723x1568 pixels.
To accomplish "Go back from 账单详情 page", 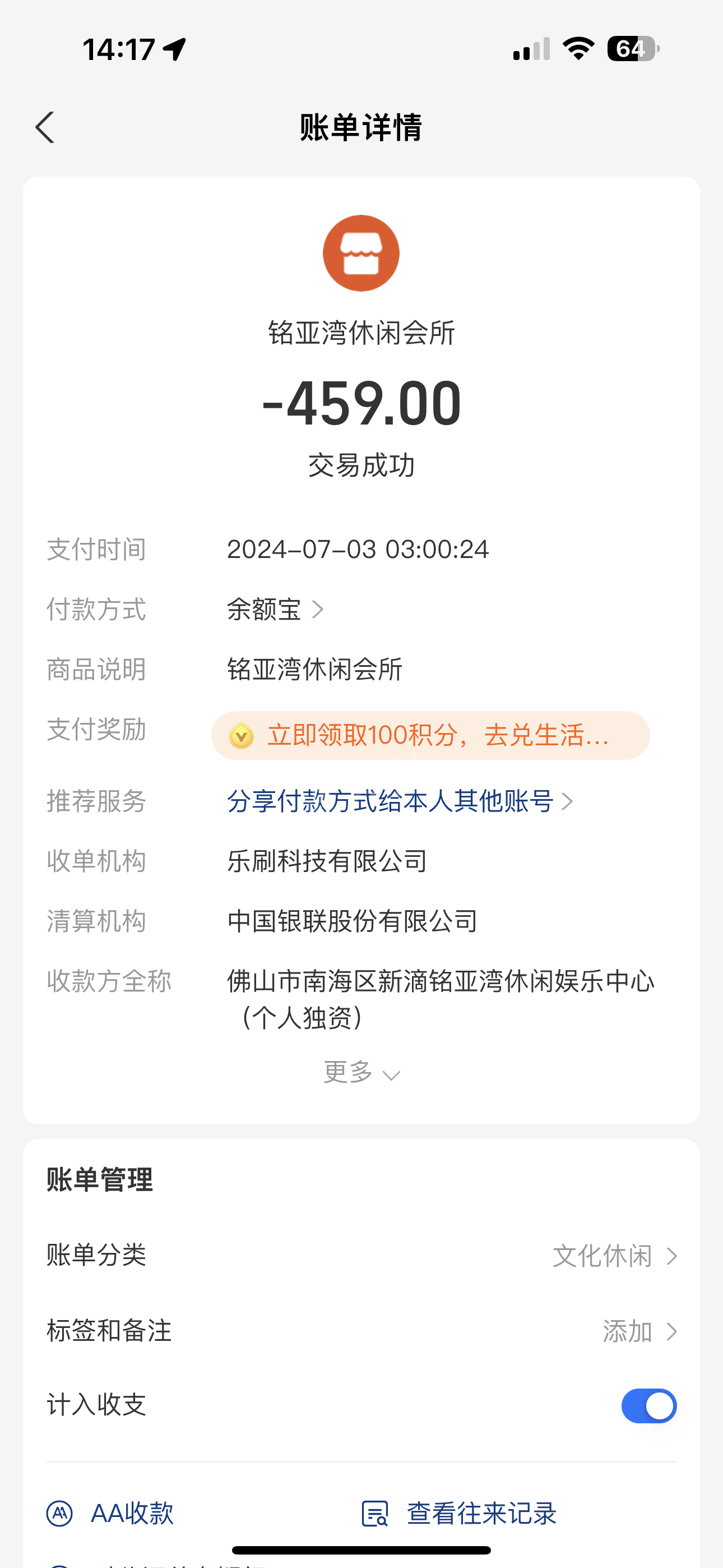I will point(45,128).
